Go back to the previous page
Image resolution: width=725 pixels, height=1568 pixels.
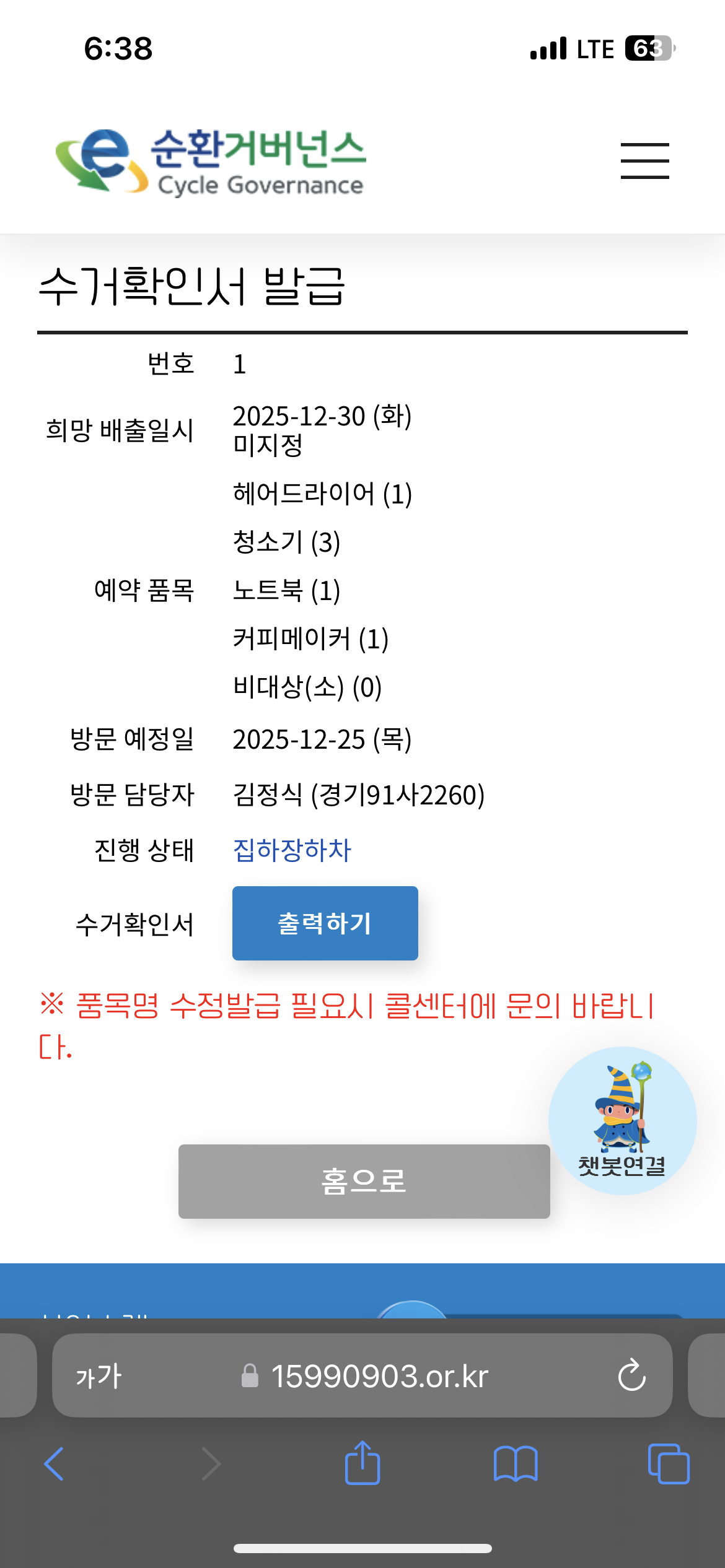pyautogui.click(x=55, y=1464)
